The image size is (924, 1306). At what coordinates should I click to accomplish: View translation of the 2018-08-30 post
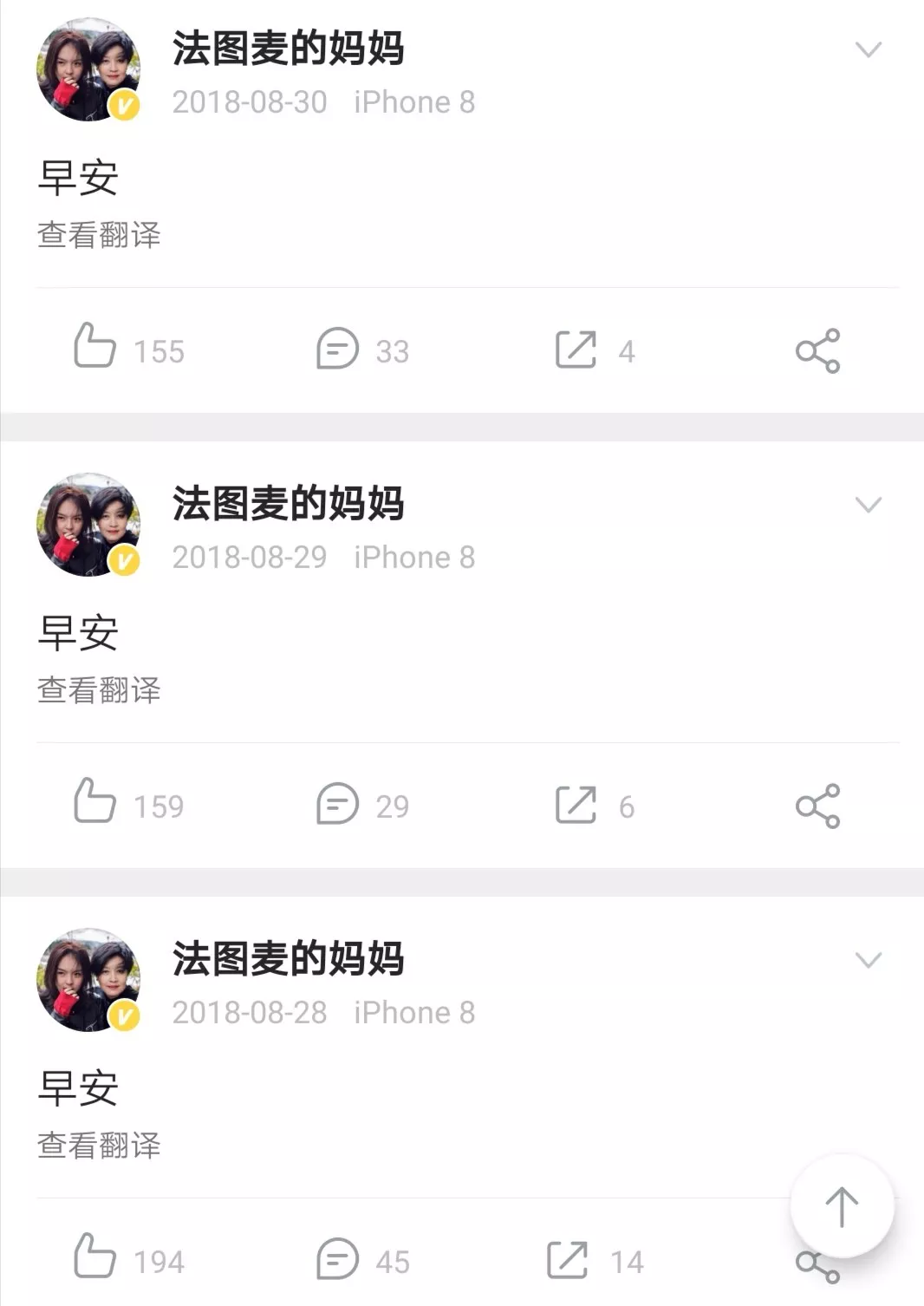[x=99, y=235]
